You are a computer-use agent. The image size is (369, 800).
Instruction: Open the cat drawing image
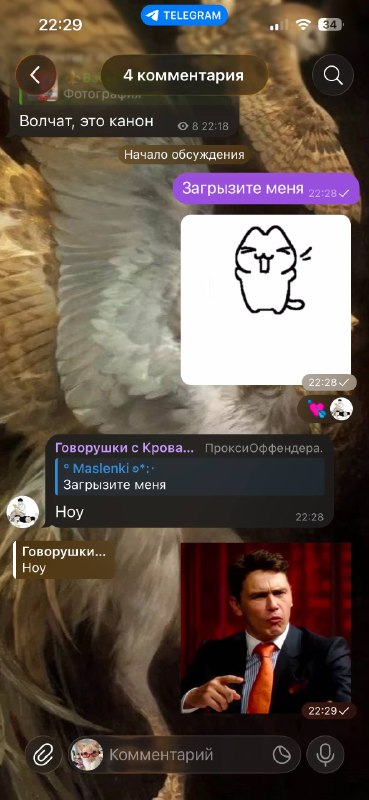(266, 299)
